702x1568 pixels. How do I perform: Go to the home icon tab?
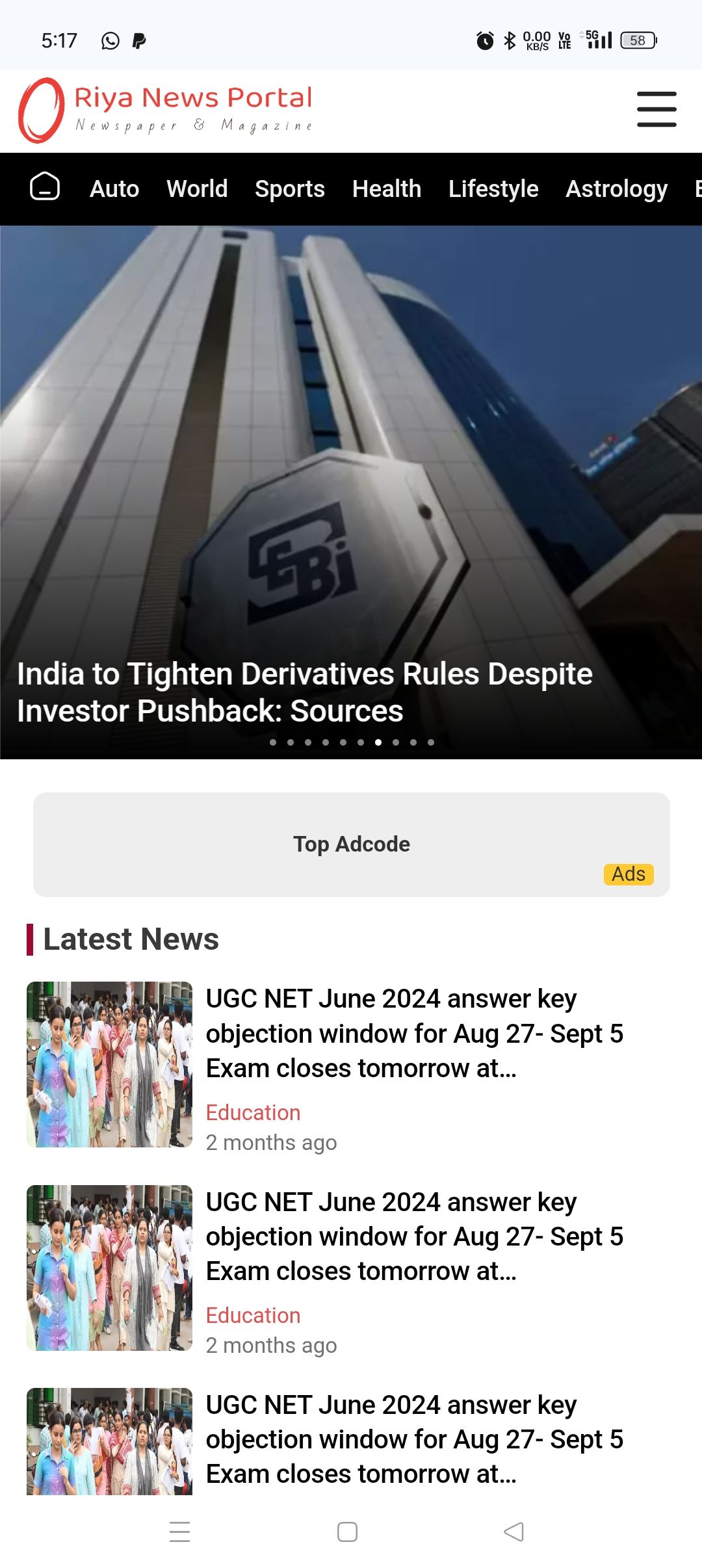(45, 187)
